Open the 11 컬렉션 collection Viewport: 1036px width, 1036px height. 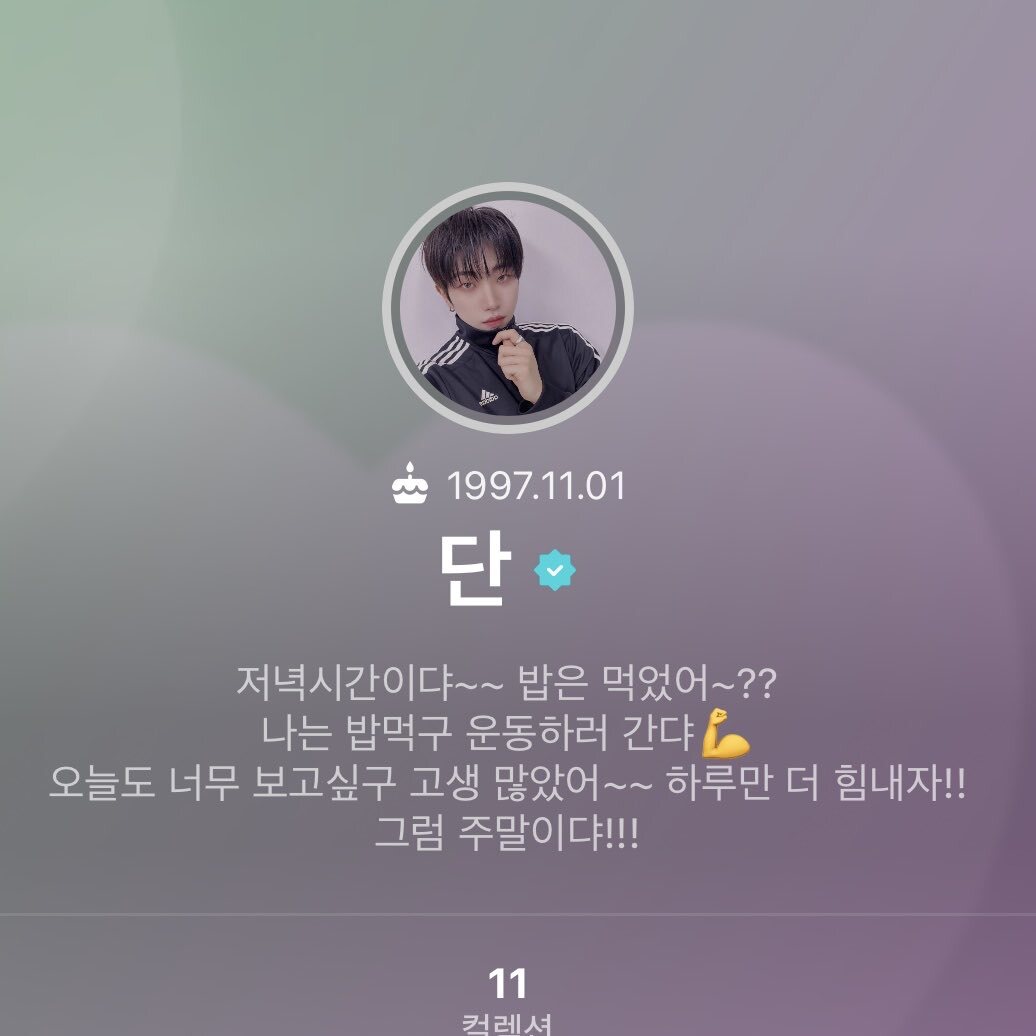(x=507, y=999)
